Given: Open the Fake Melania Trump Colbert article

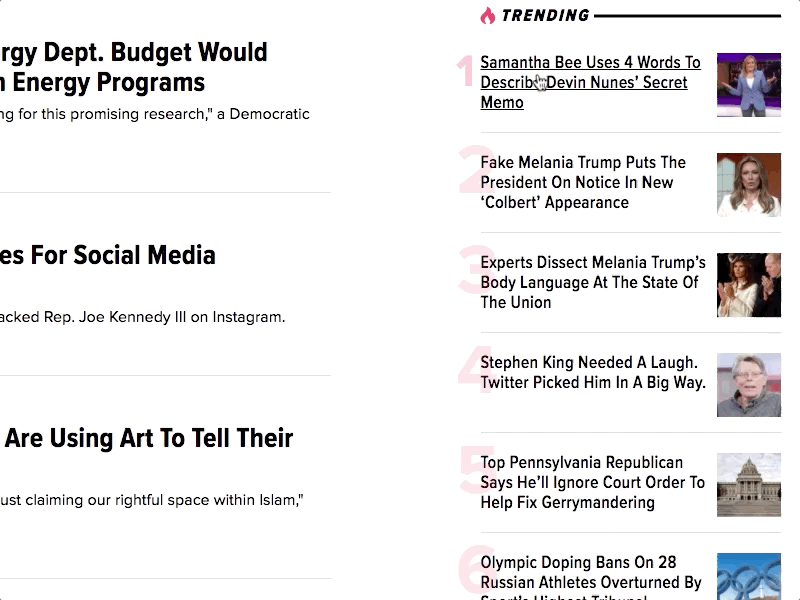Looking at the screenshot, I should pos(582,182).
